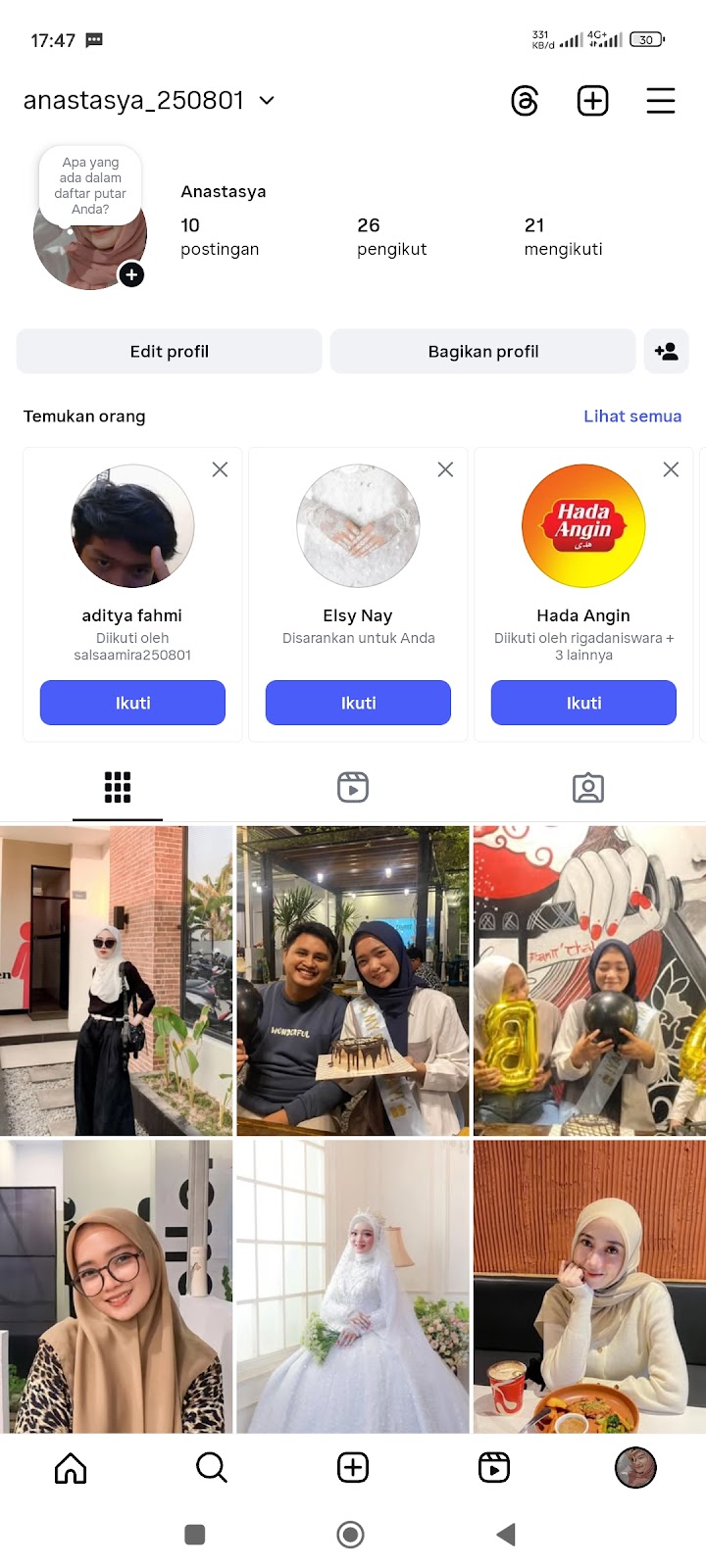Viewport: 706px width, 1568px height.
Task: Switch to the tagged photos tab
Action: (x=588, y=787)
